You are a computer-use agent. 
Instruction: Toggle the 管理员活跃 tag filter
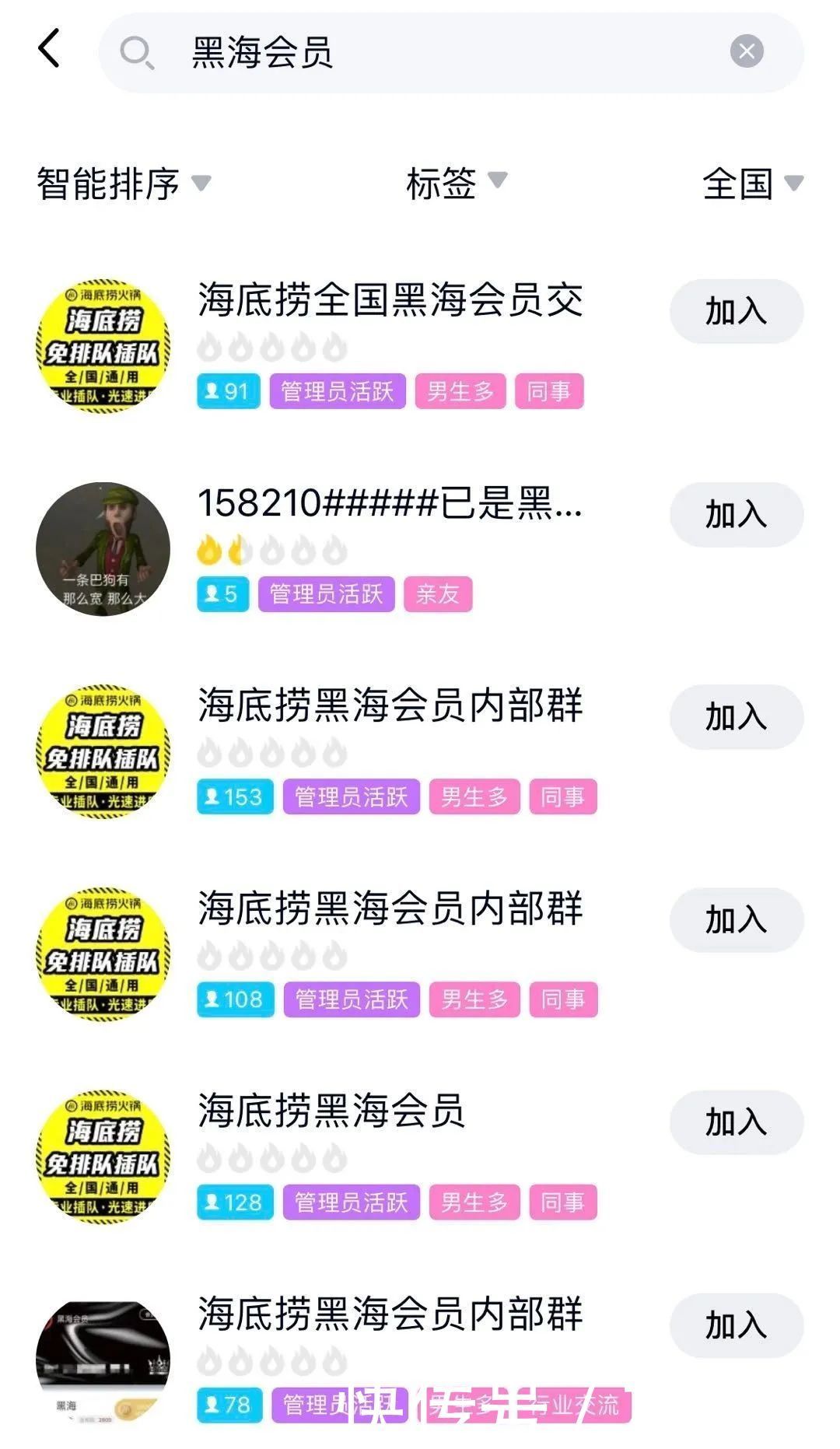pos(336,392)
